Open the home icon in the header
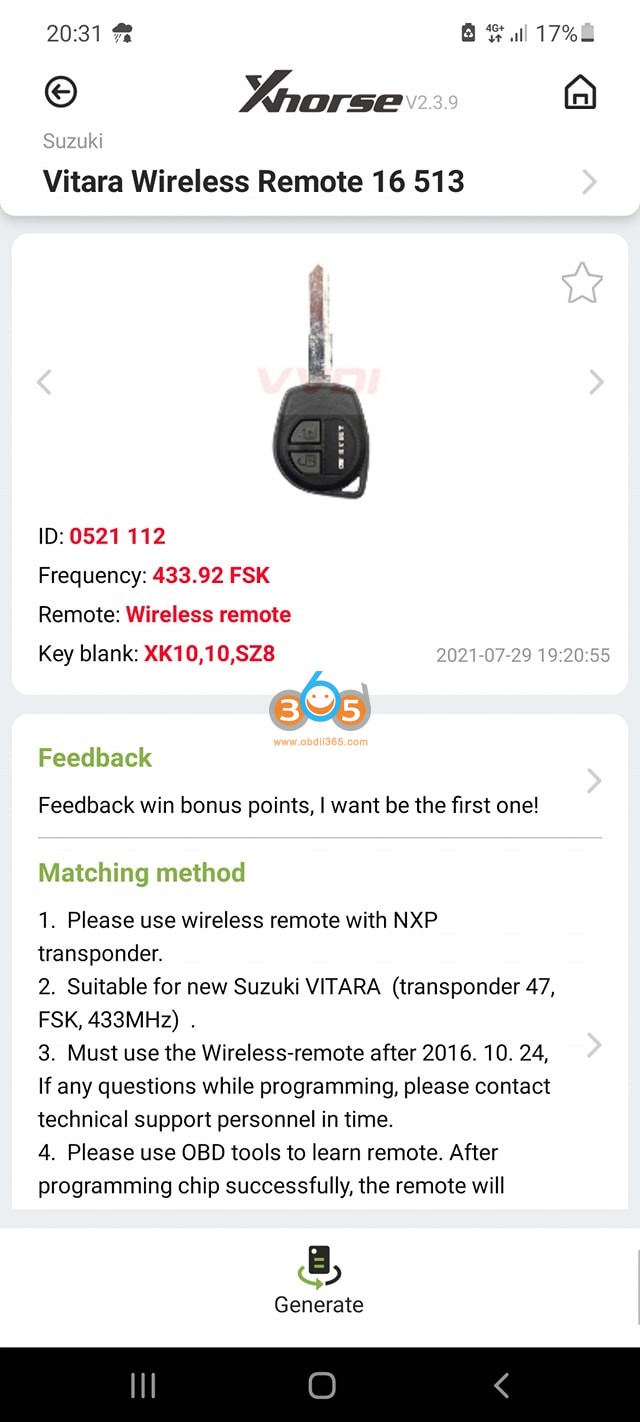The width and height of the screenshot is (640, 1422). [580, 93]
